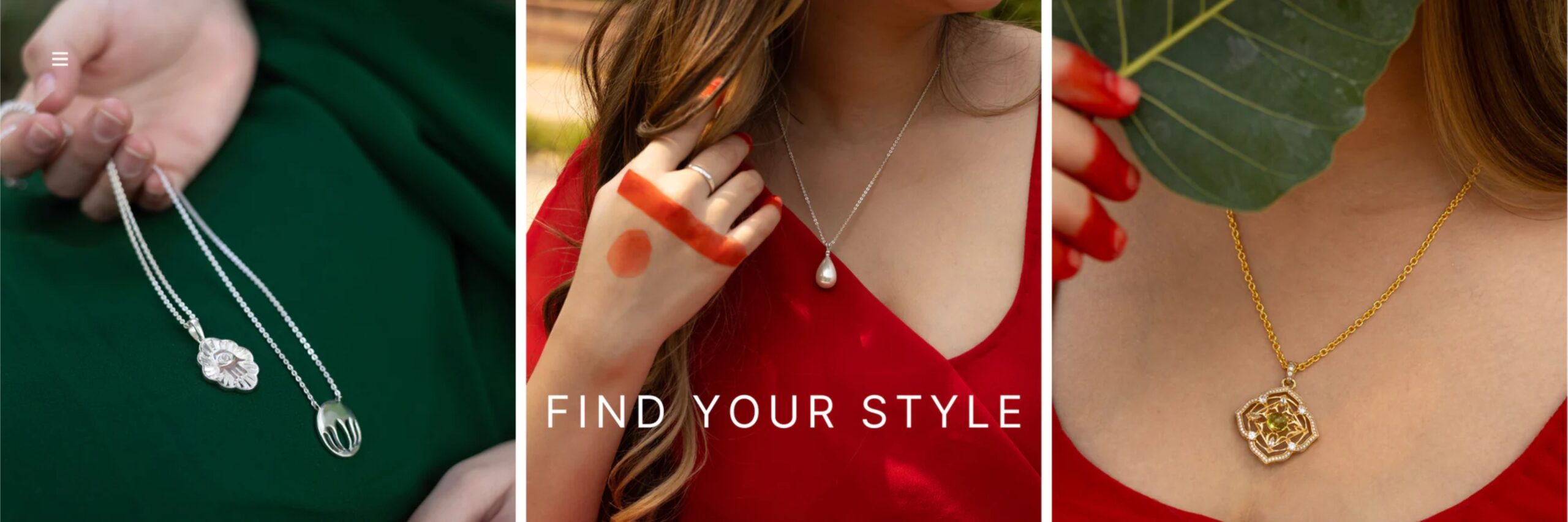Screen dimensions: 1568x522
Task: Open the hamburger navigation menu
Action: [x=60, y=59]
